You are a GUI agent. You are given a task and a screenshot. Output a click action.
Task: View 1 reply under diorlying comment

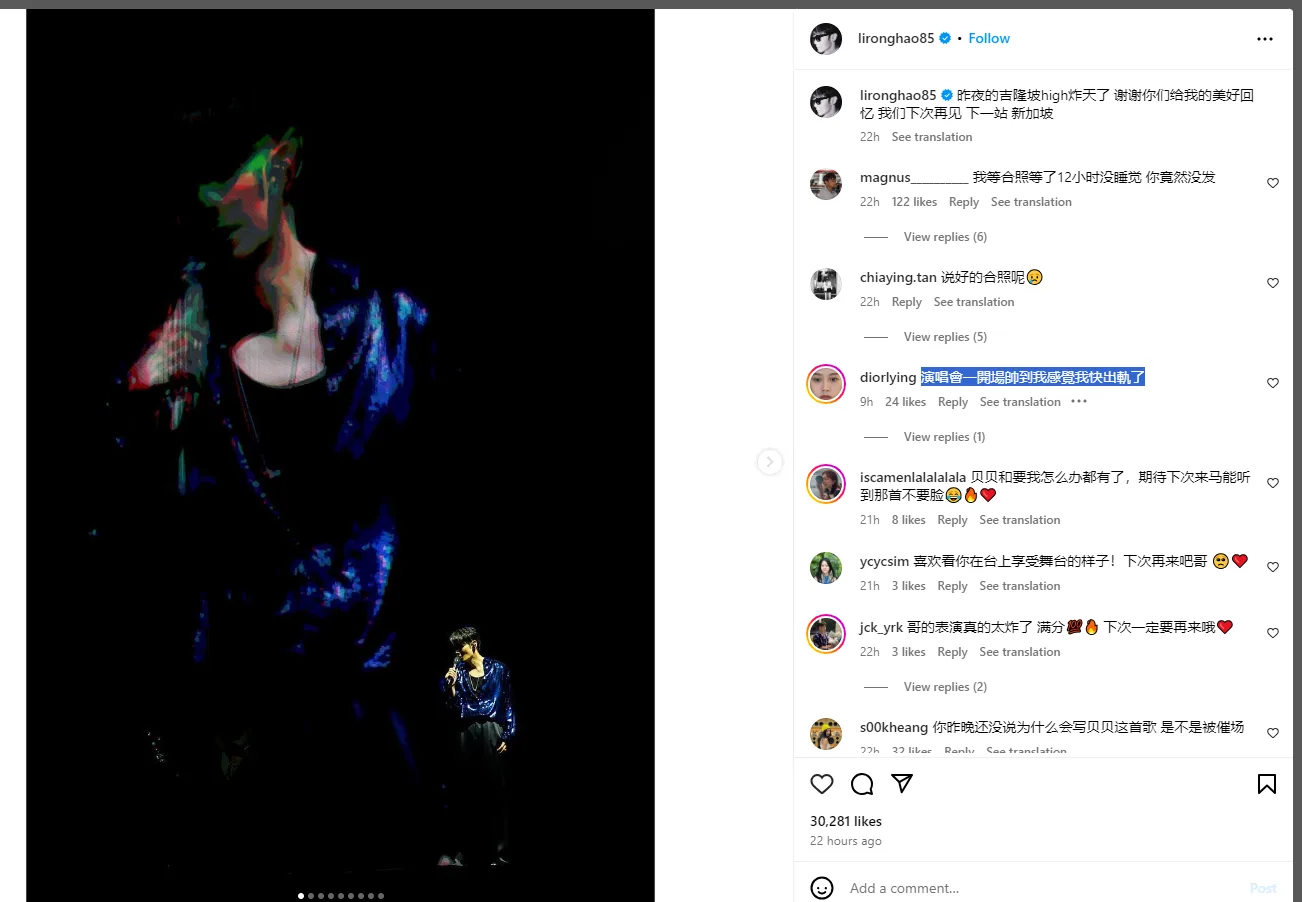(944, 437)
